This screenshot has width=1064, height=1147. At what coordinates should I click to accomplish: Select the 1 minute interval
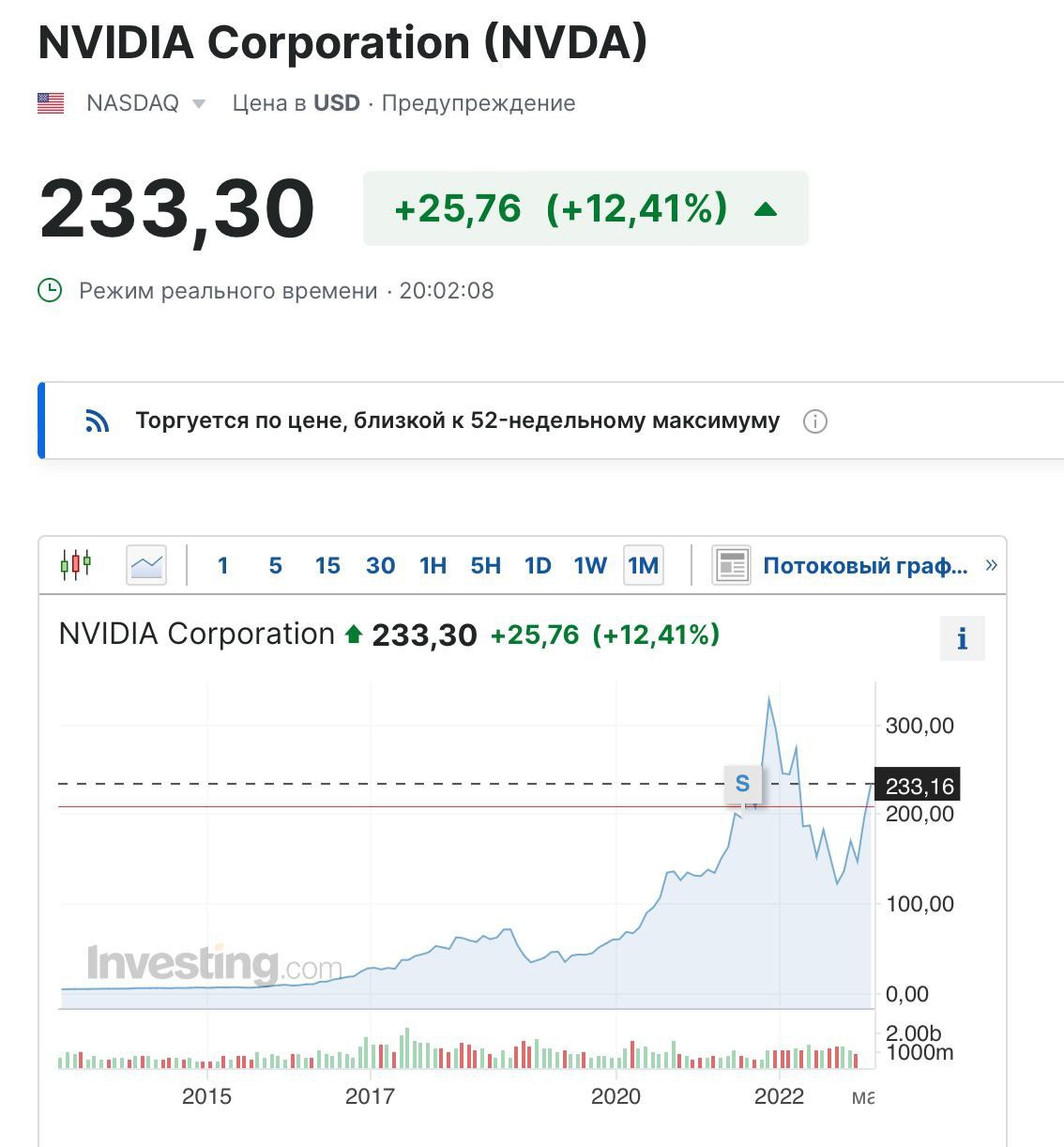[222, 566]
